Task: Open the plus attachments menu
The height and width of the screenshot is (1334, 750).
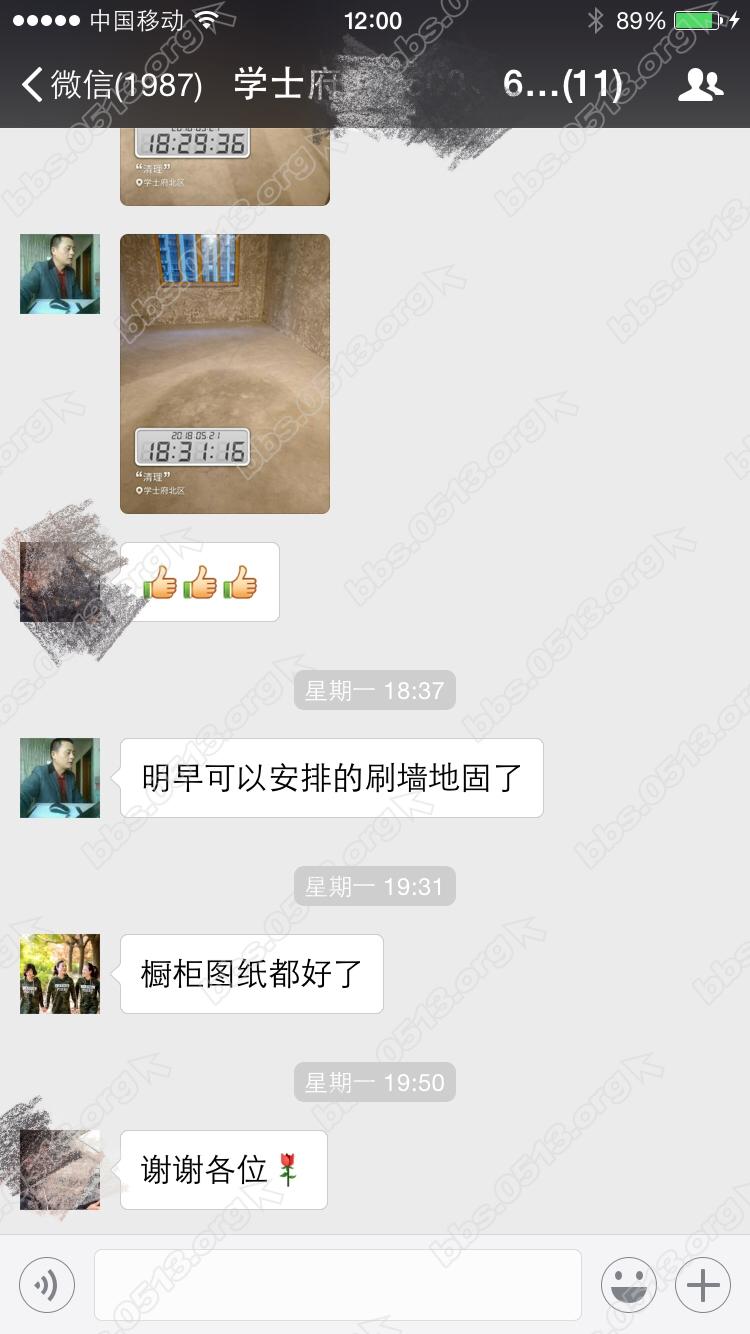Action: pyautogui.click(x=702, y=1284)
